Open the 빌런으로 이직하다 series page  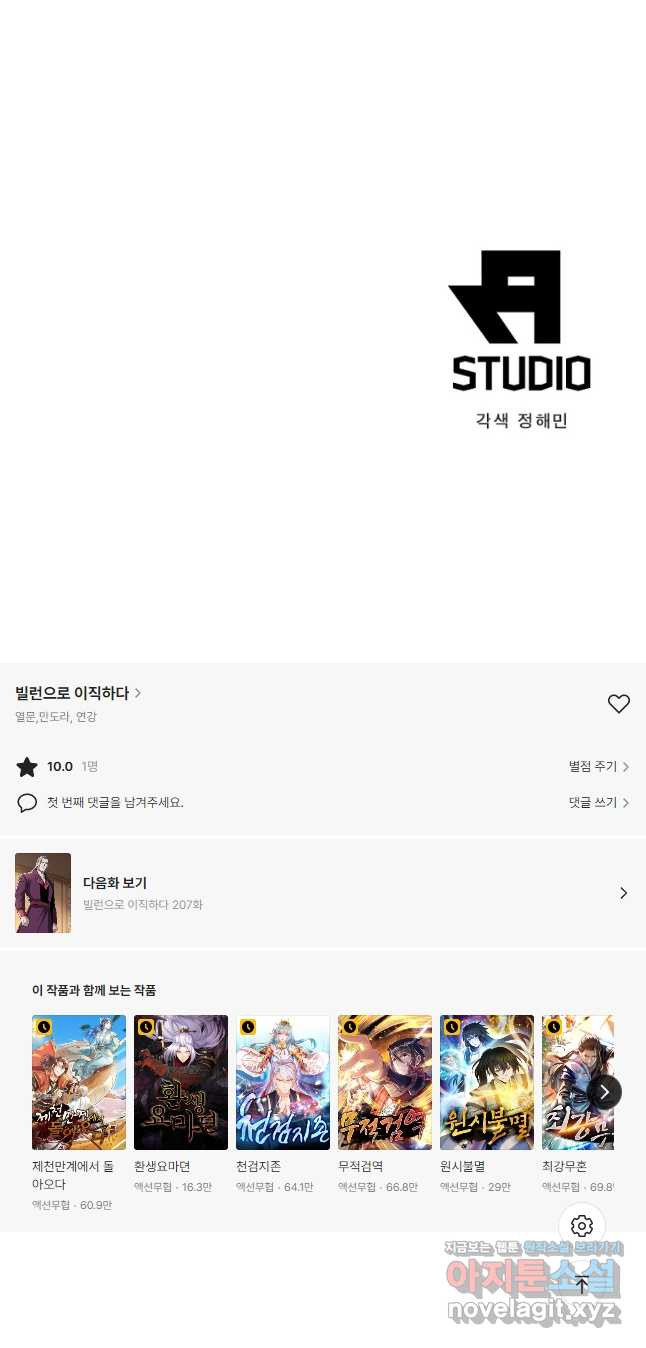click(78, 693)
